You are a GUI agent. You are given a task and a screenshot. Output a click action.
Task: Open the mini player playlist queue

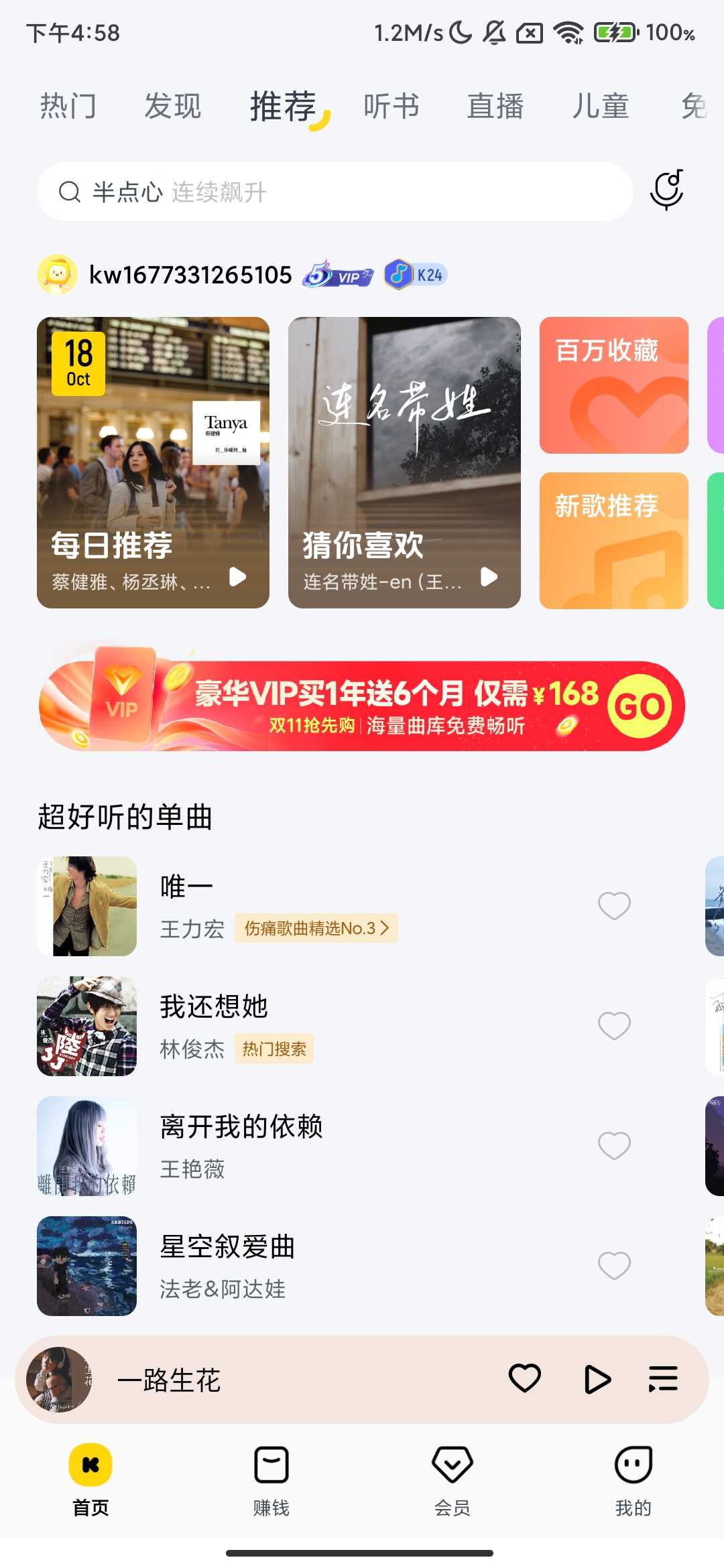tap(663, 1380)
